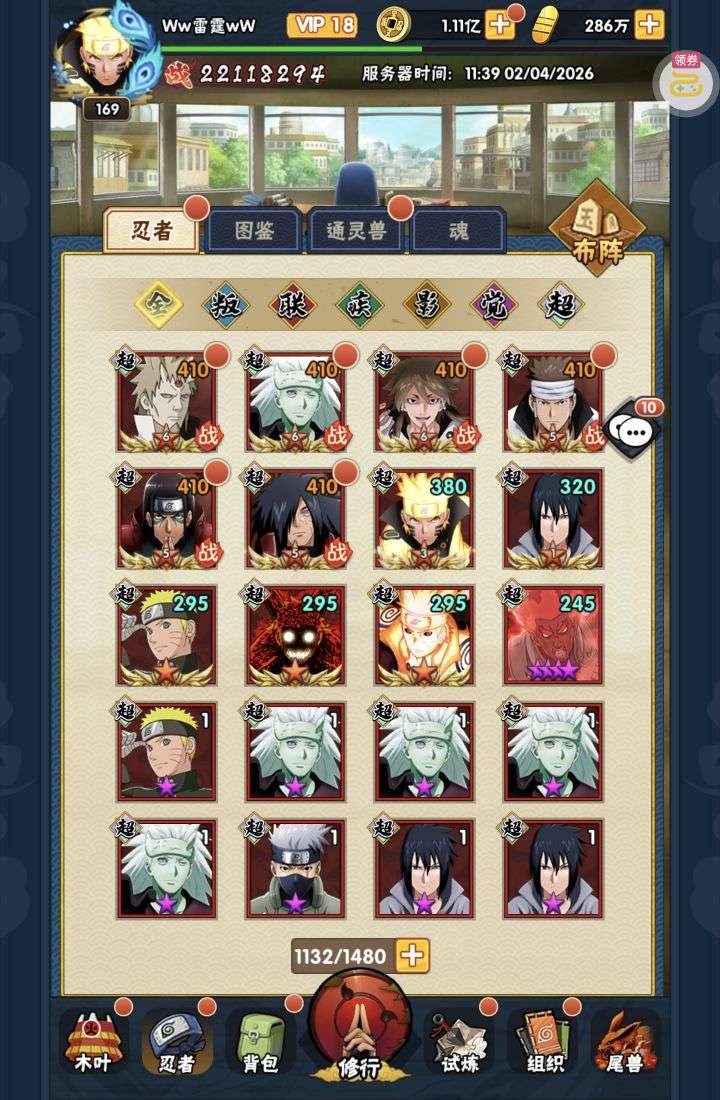Open the level 380 ninja card
This screenshot has width=720, height=1100.
point(425,518)
